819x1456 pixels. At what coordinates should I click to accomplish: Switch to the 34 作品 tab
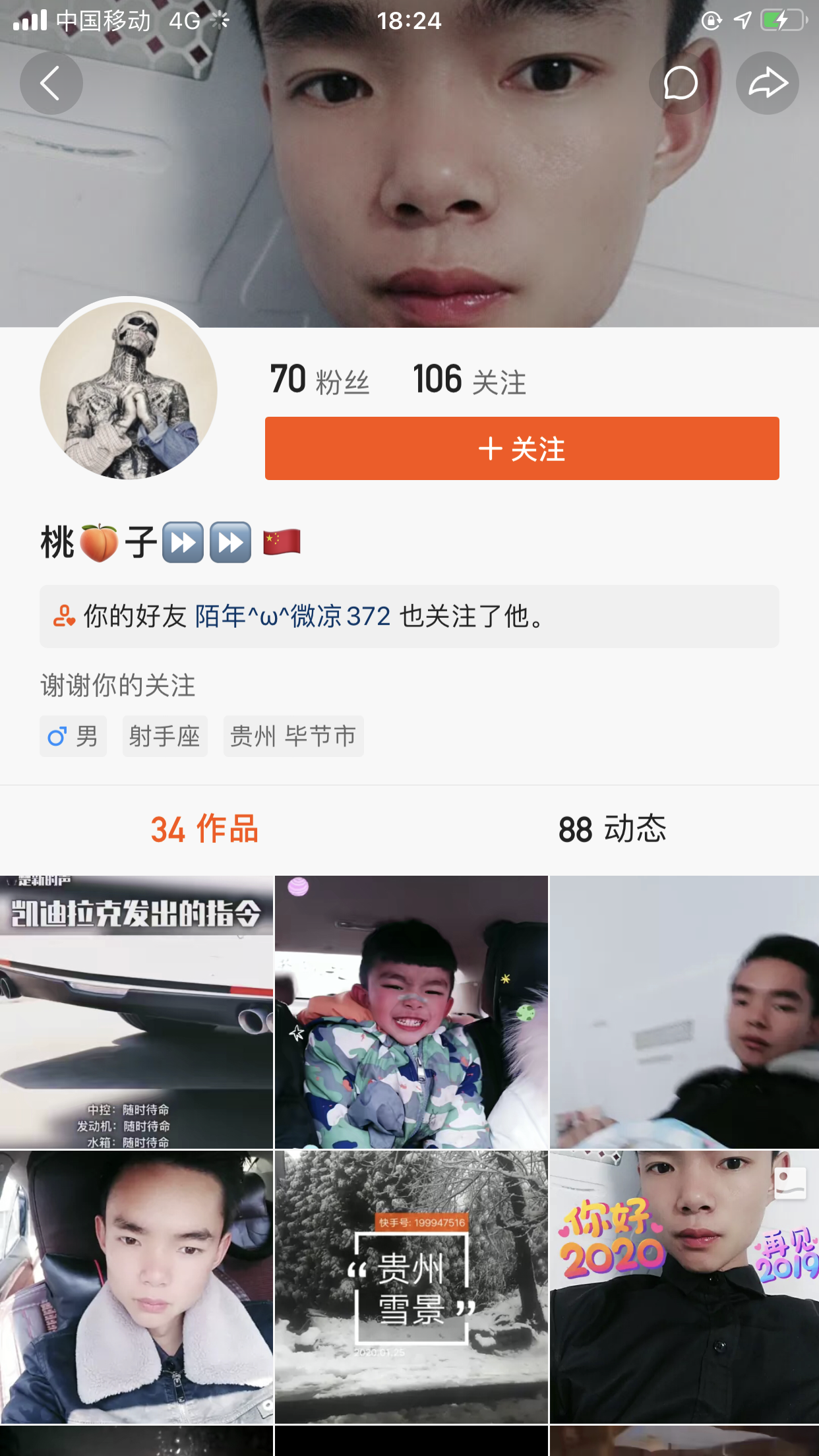pos(204,829)
